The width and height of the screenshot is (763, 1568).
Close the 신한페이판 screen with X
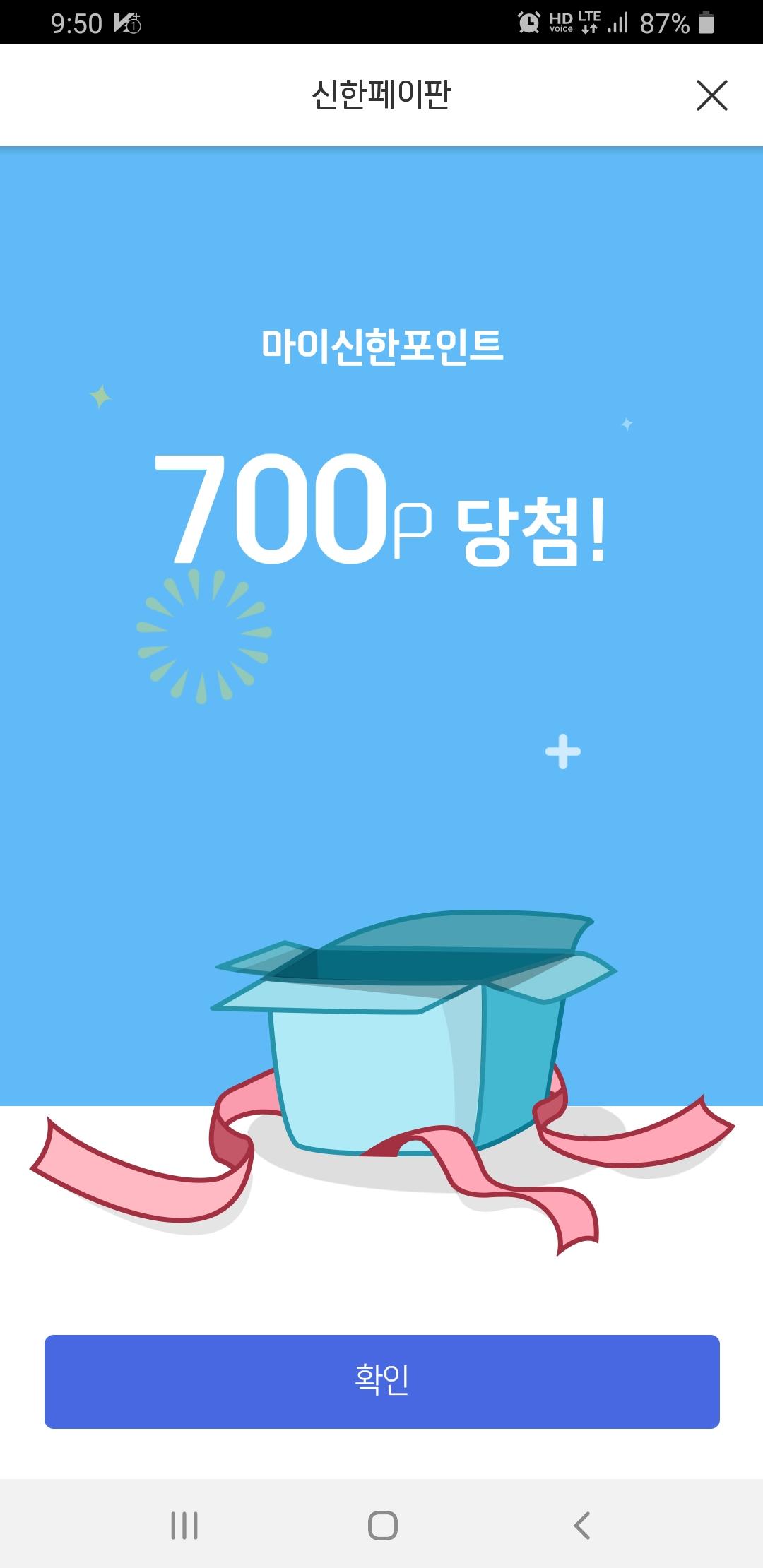pyautogui.click(x=711, y=95)
